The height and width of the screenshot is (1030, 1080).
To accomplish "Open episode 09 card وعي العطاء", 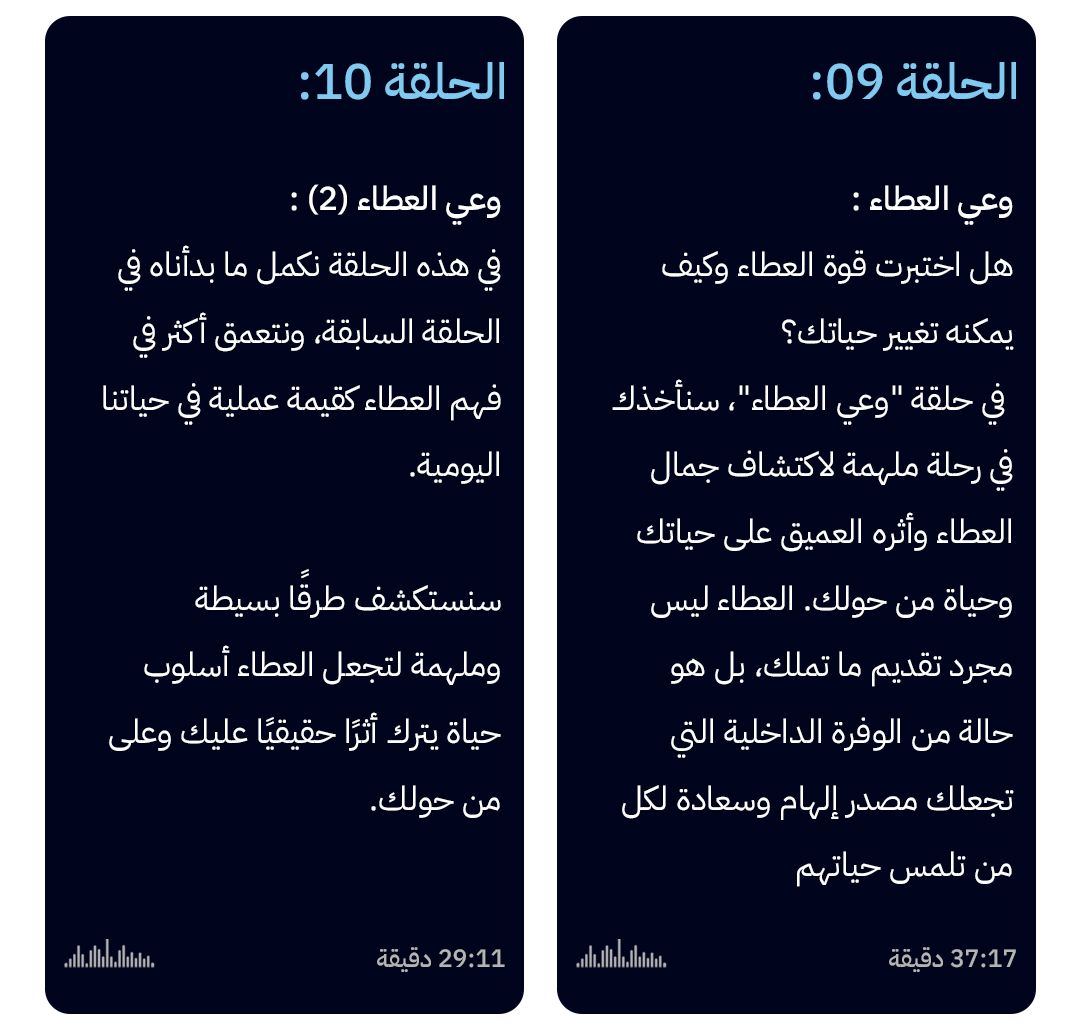I will coord(796,515).
